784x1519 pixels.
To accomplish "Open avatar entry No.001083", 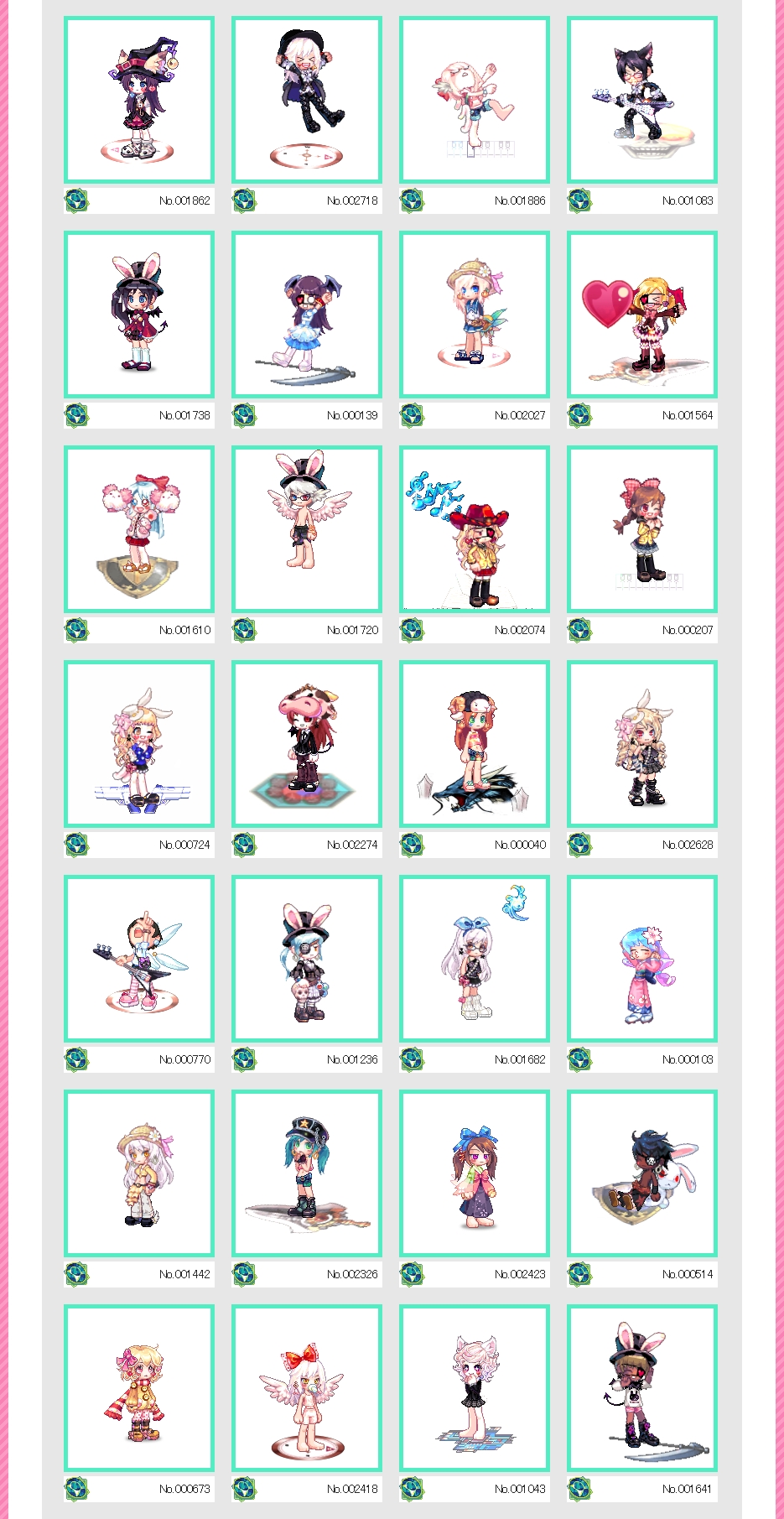I will (642, 100).
